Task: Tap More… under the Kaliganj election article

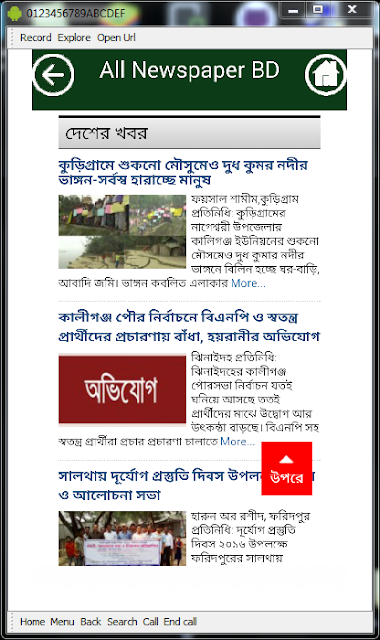Action: click(237, 441)
